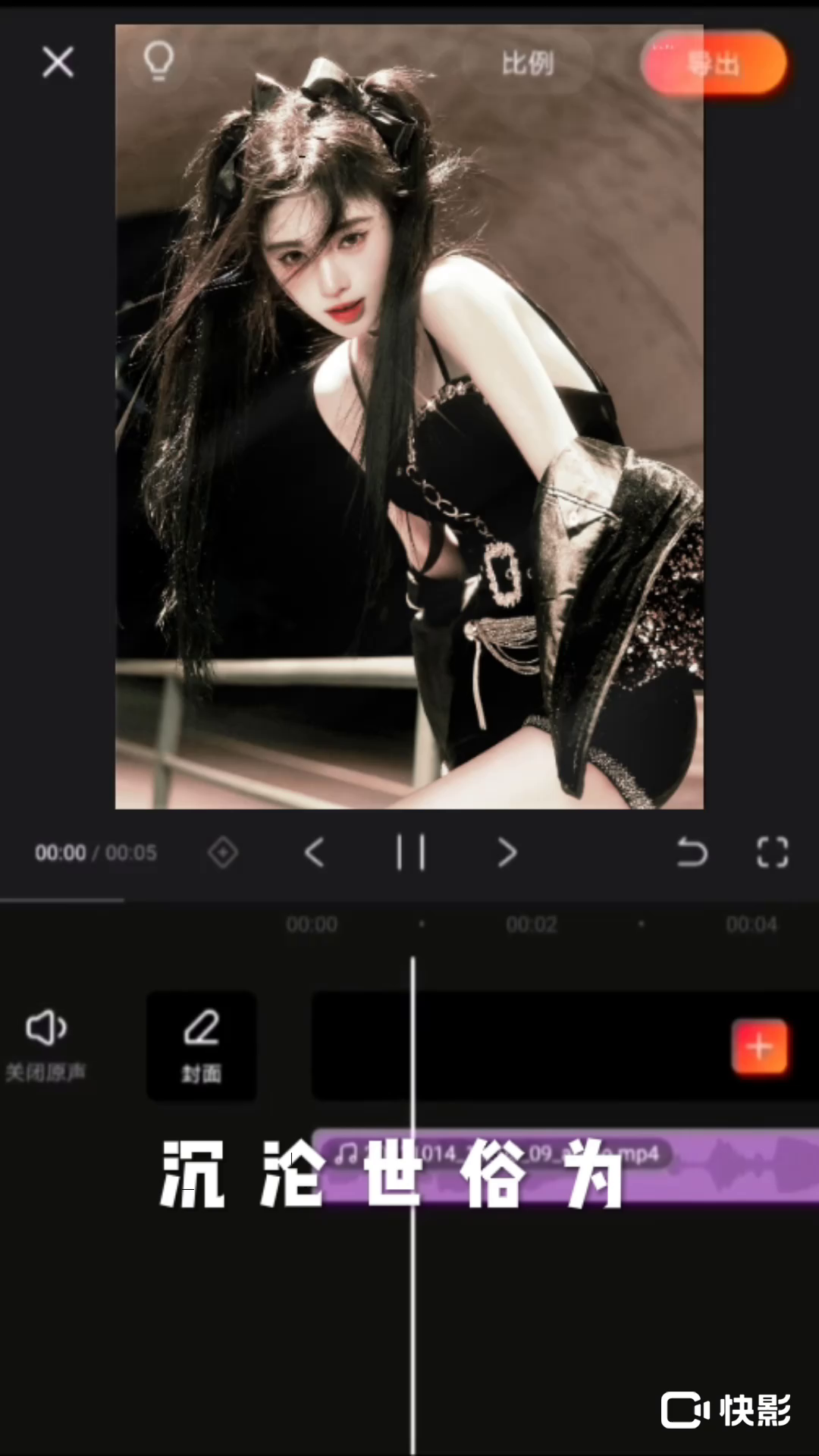The height and width of the screenshot is (1456, 819).
Task: Enter fullscreen preview
Action: tap(772, 853)
